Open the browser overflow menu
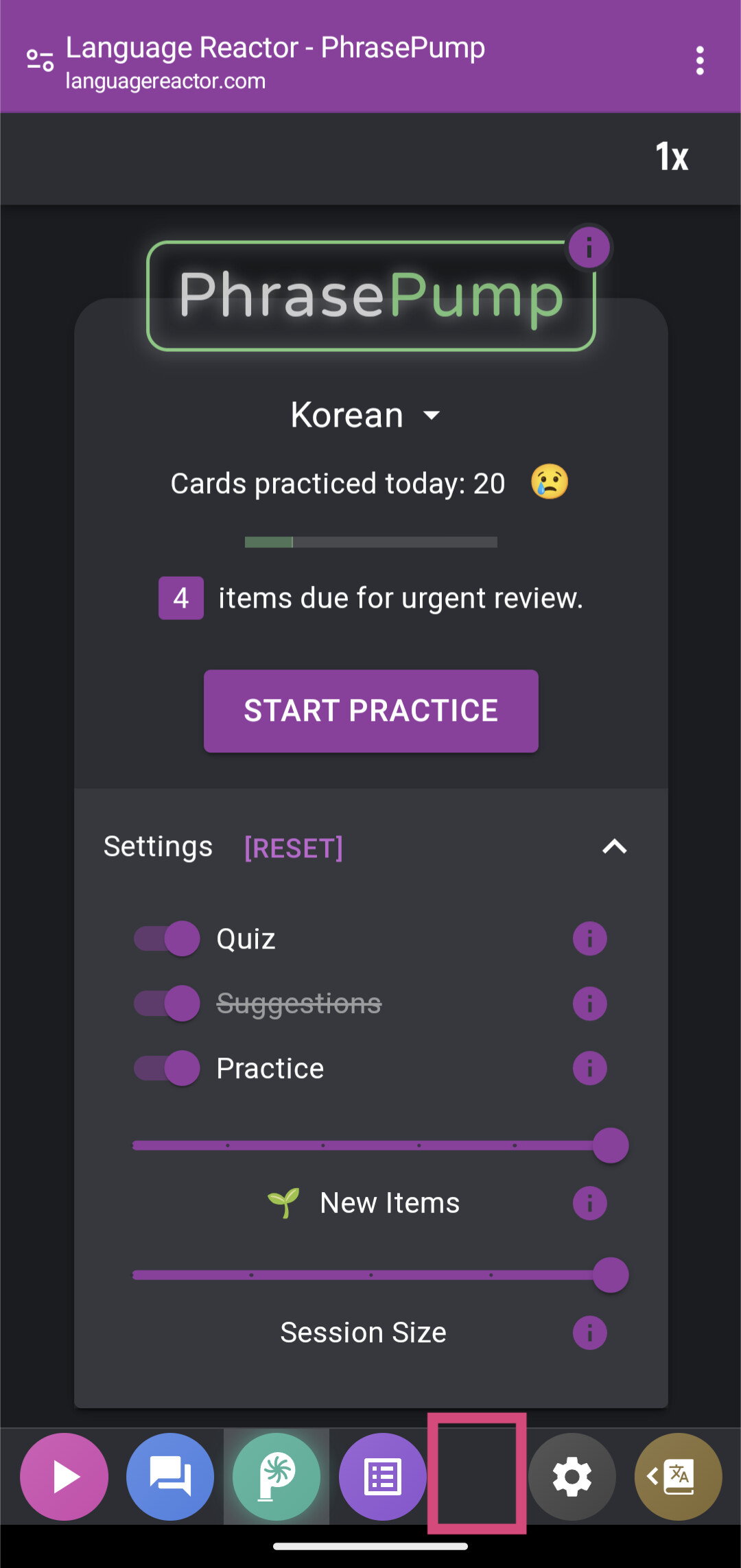This screenshot has width=741, height=1568. 700,61
